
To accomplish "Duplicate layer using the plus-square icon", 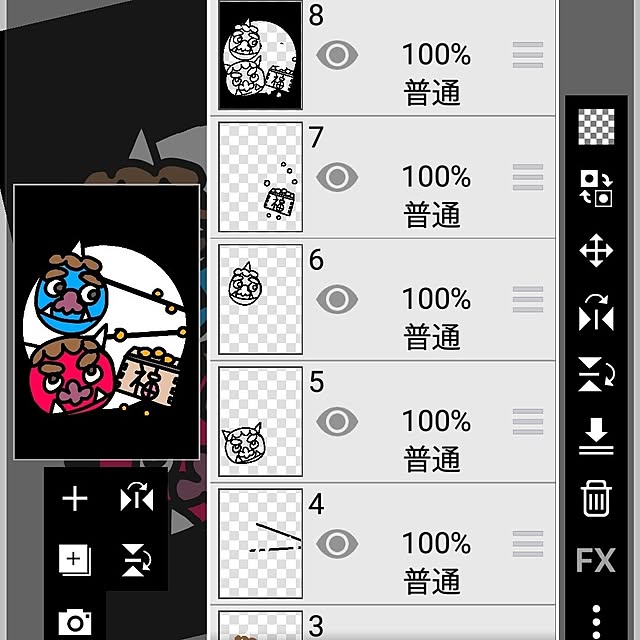I will pos(75,560).
